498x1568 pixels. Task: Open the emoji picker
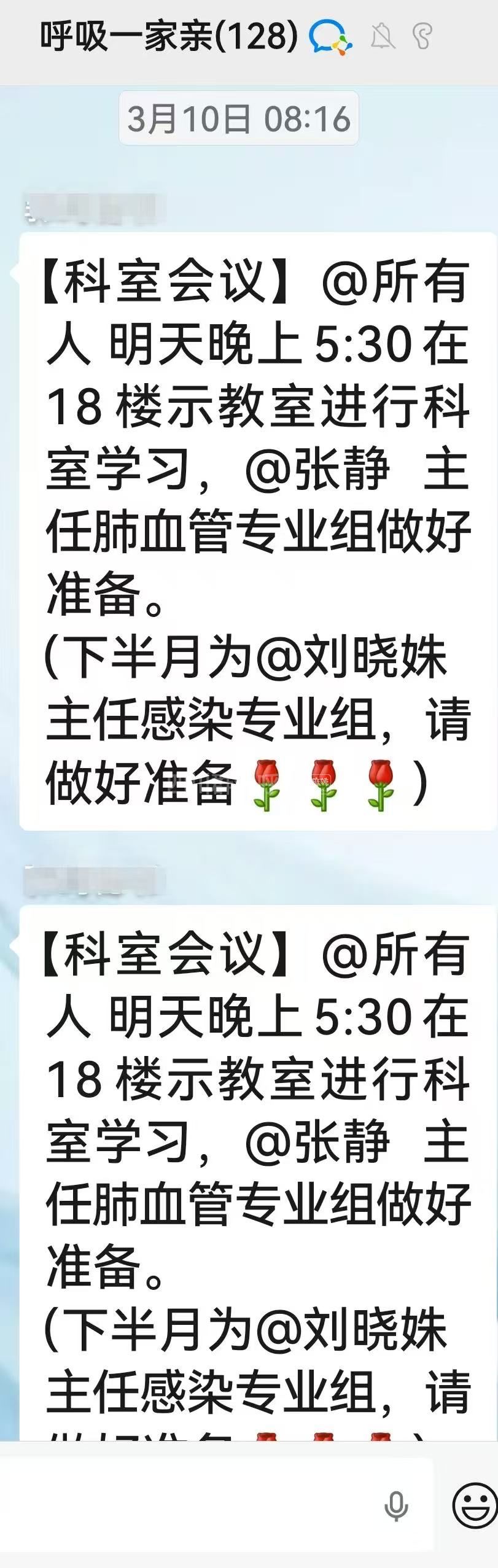point(475,1505)
